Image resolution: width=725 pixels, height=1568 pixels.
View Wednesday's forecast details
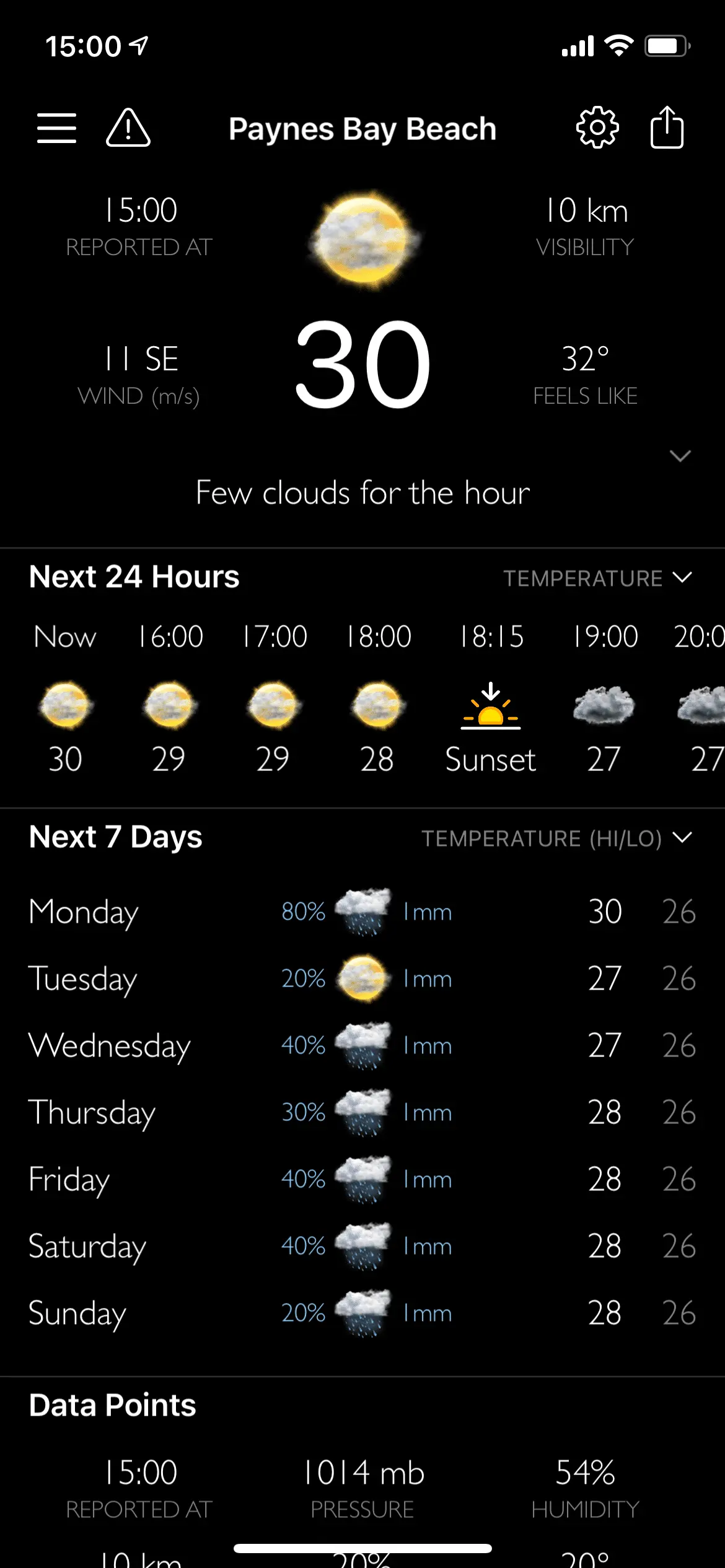click(x=362, y=1046)
